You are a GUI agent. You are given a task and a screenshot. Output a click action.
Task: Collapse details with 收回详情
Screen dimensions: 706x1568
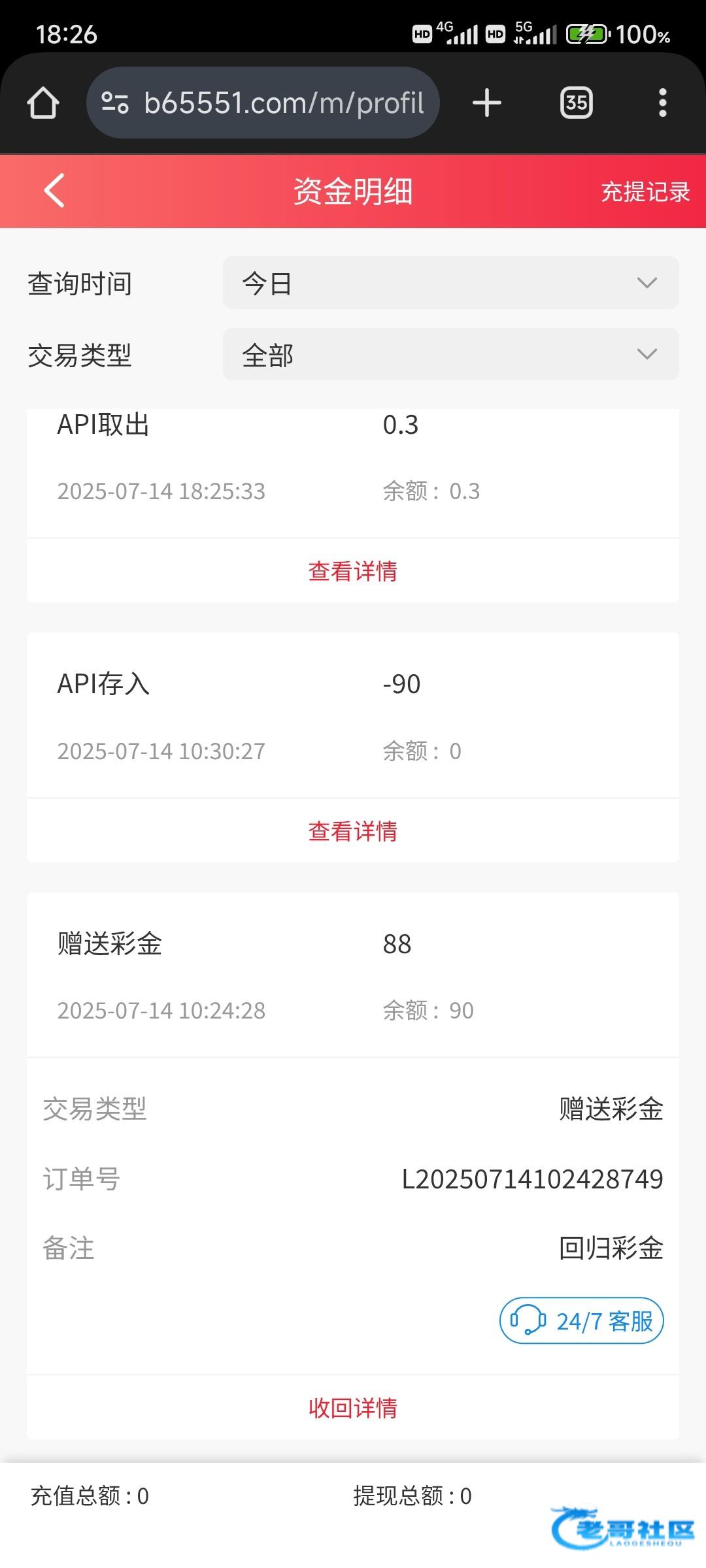point(352,1407)
